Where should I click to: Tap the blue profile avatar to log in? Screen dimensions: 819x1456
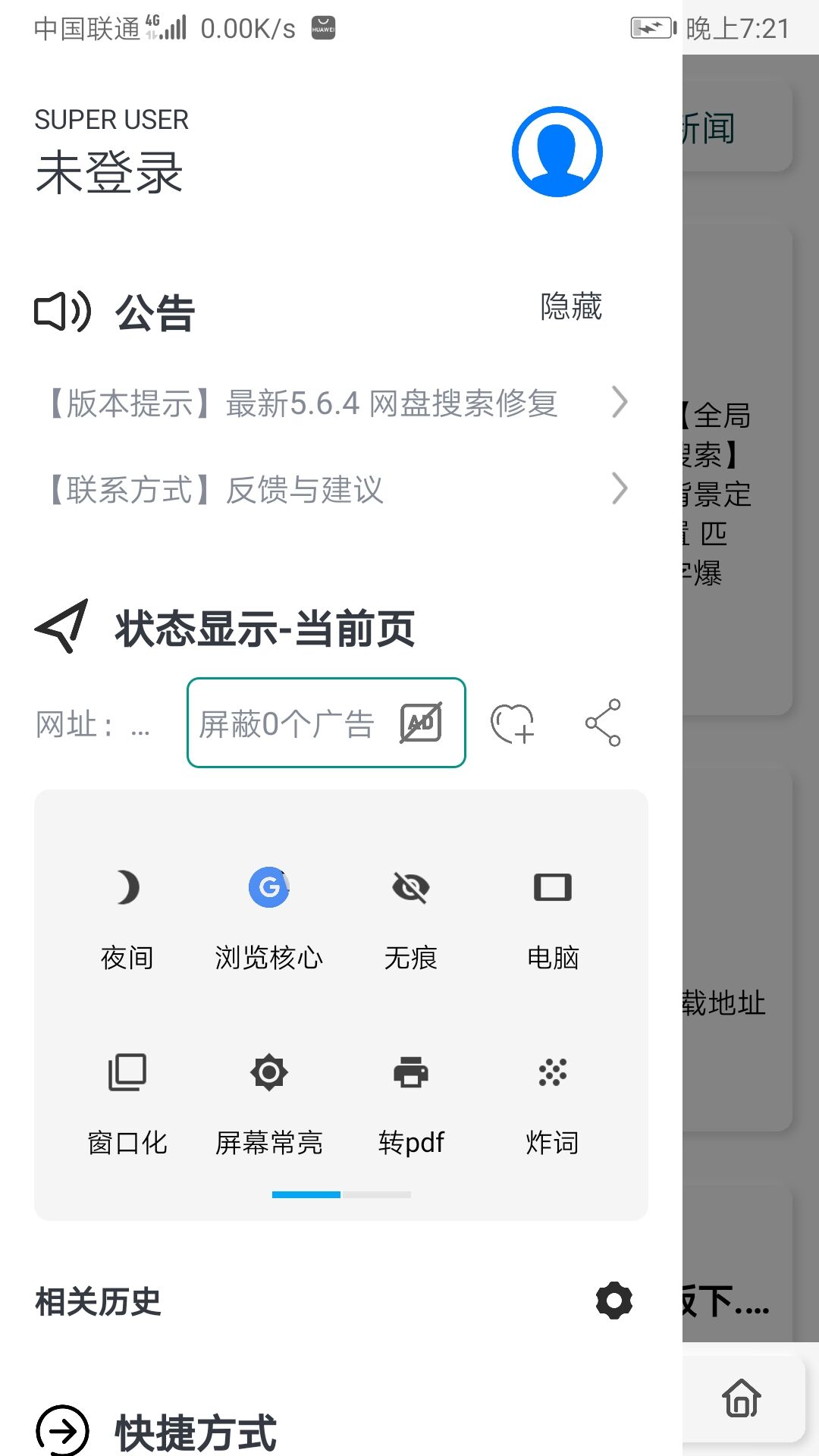point(557,152)
